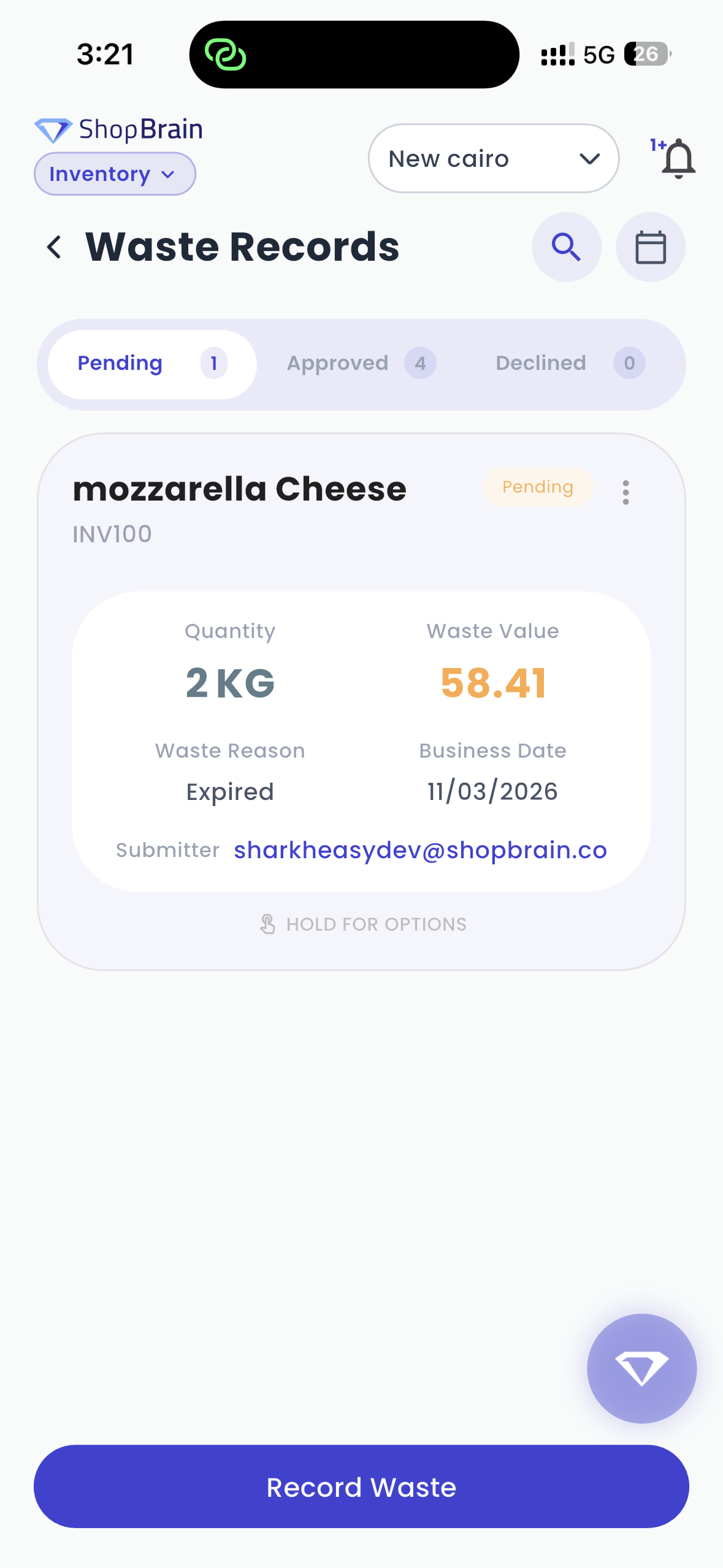Switch to the Declined tab

(x=569, y=364)
